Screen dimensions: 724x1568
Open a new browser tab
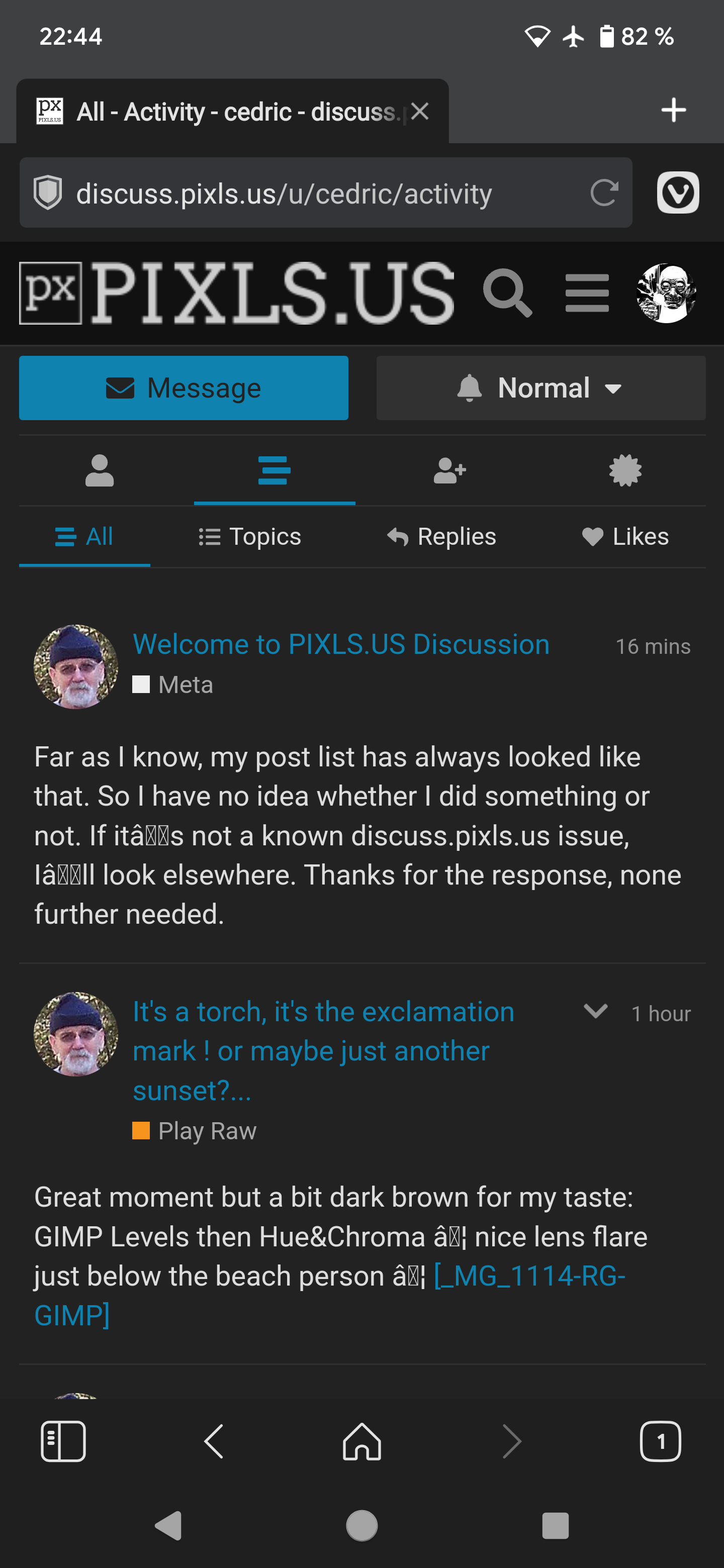point(673,110)
